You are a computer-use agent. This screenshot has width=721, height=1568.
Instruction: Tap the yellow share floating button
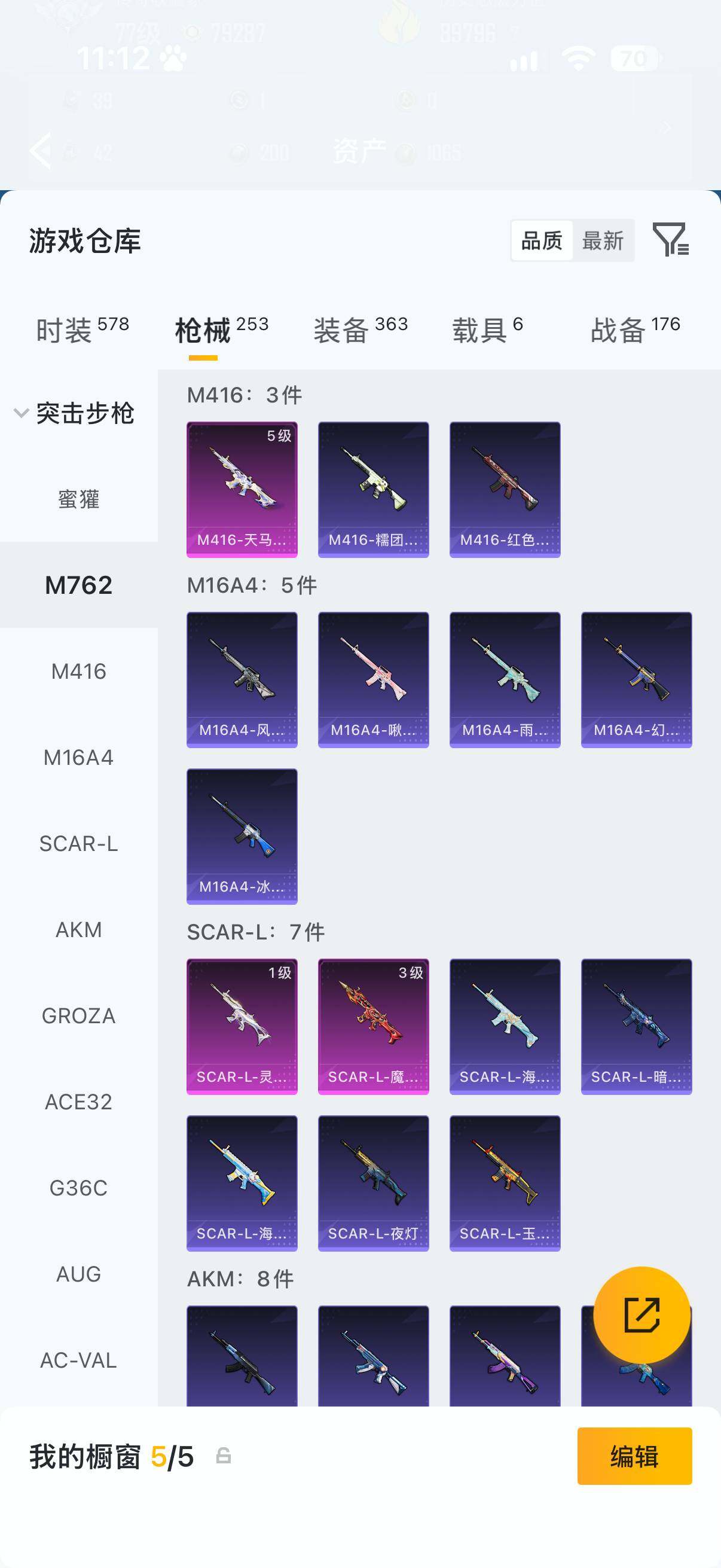(641, 1315)
